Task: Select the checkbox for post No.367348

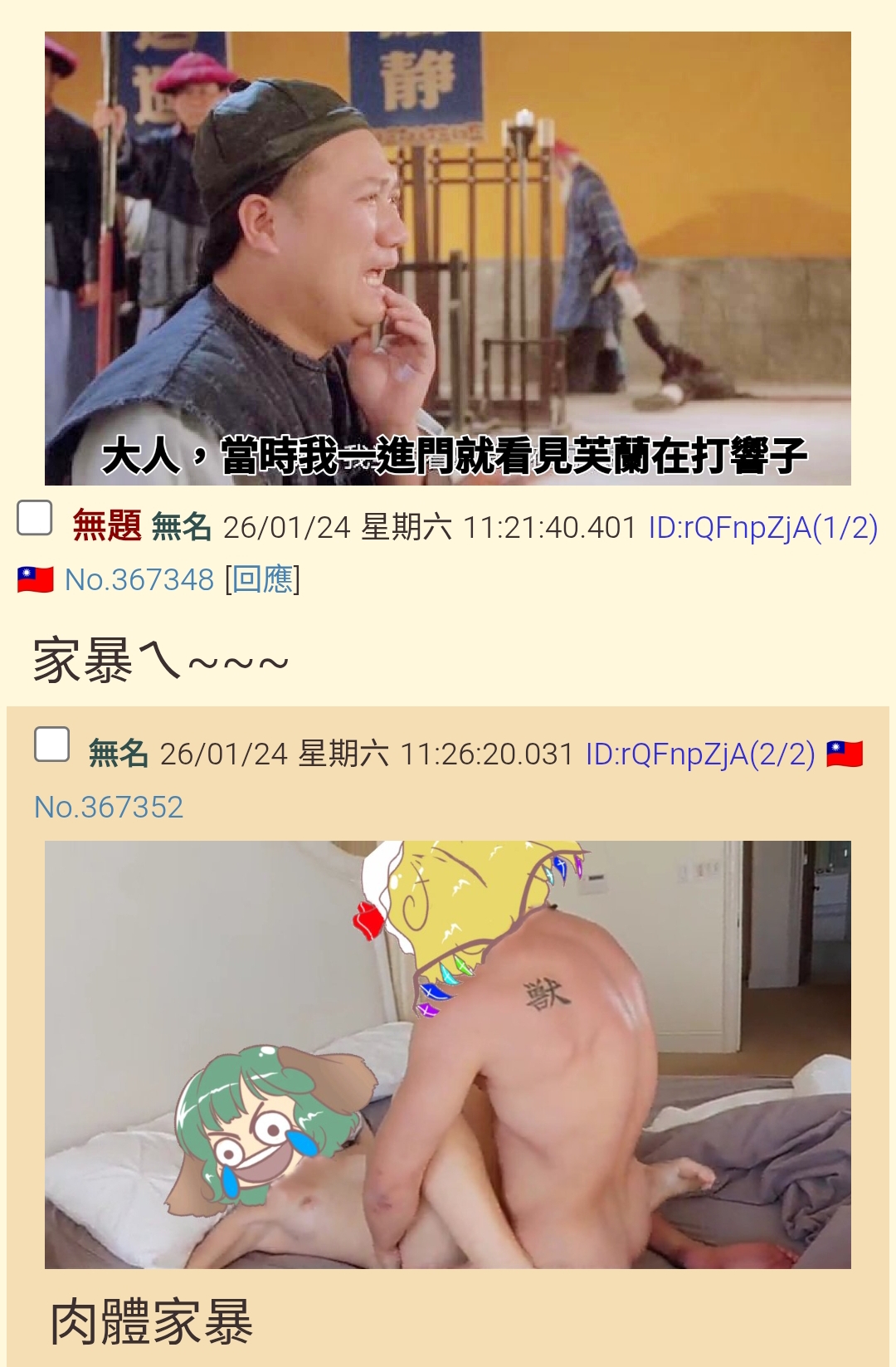Action: coord(35,519)
